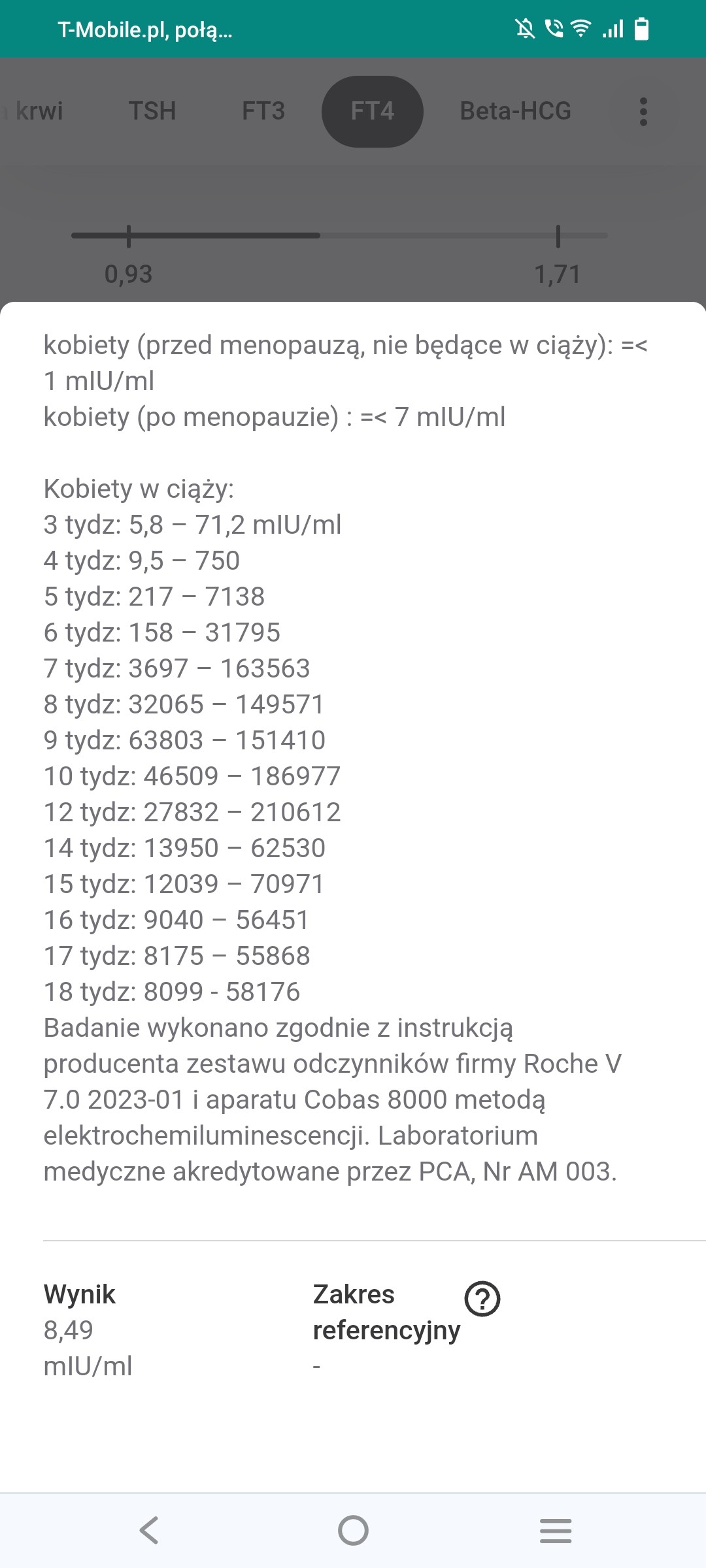The height and width of the screenshot is (1568, 706).
Task: Open the reference range help icon
Action: 482,1299
